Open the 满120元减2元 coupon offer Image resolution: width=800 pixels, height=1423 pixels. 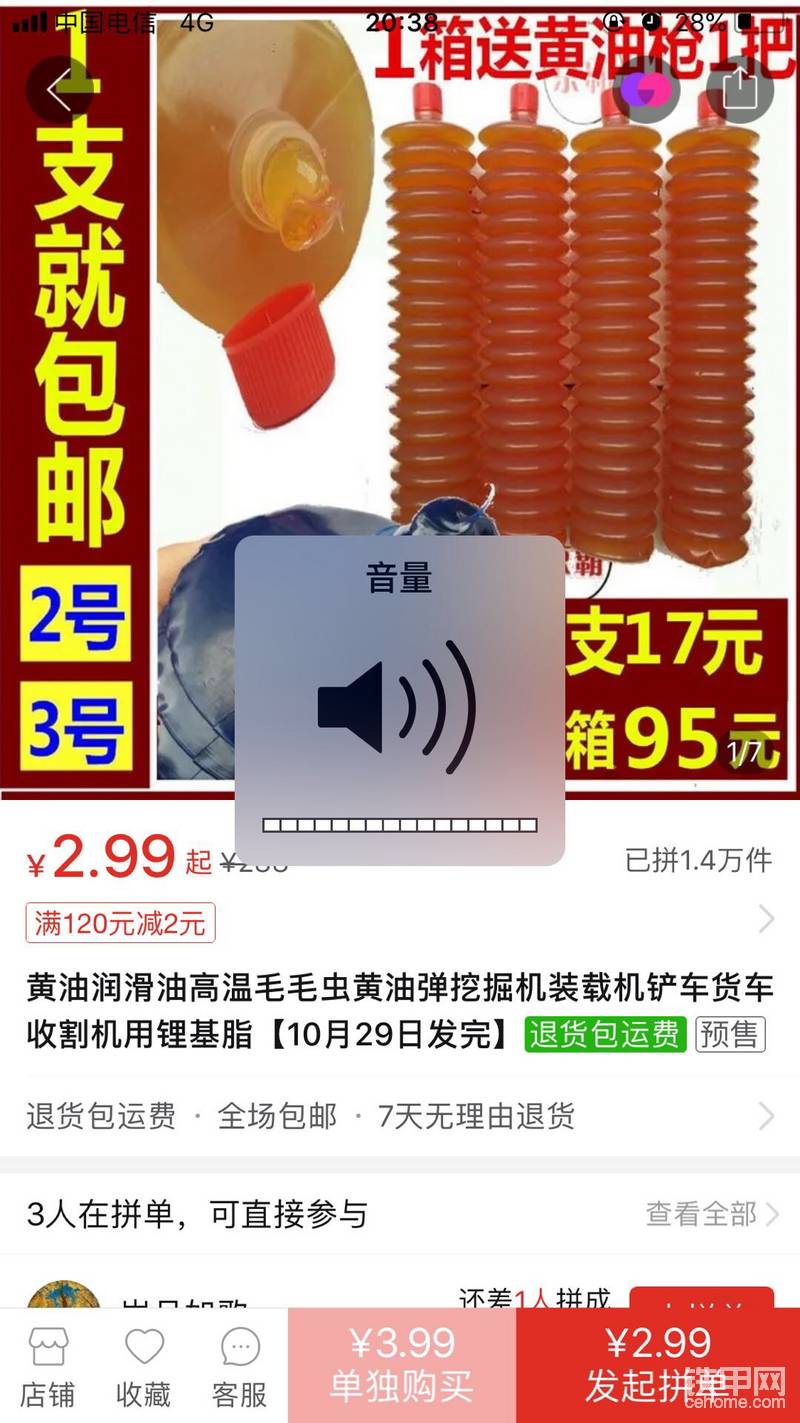click(120, 923)
